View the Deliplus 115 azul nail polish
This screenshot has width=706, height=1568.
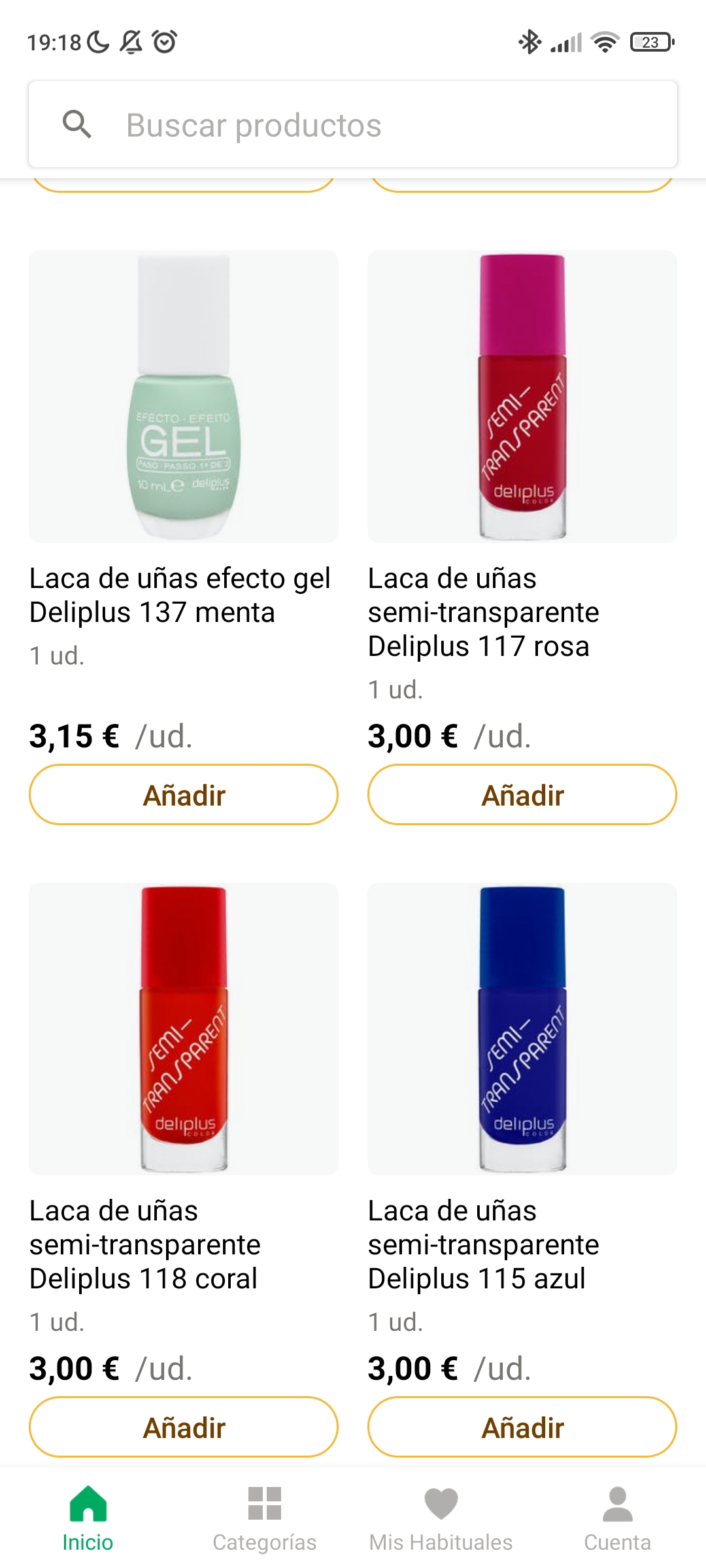pos(522,1030)
